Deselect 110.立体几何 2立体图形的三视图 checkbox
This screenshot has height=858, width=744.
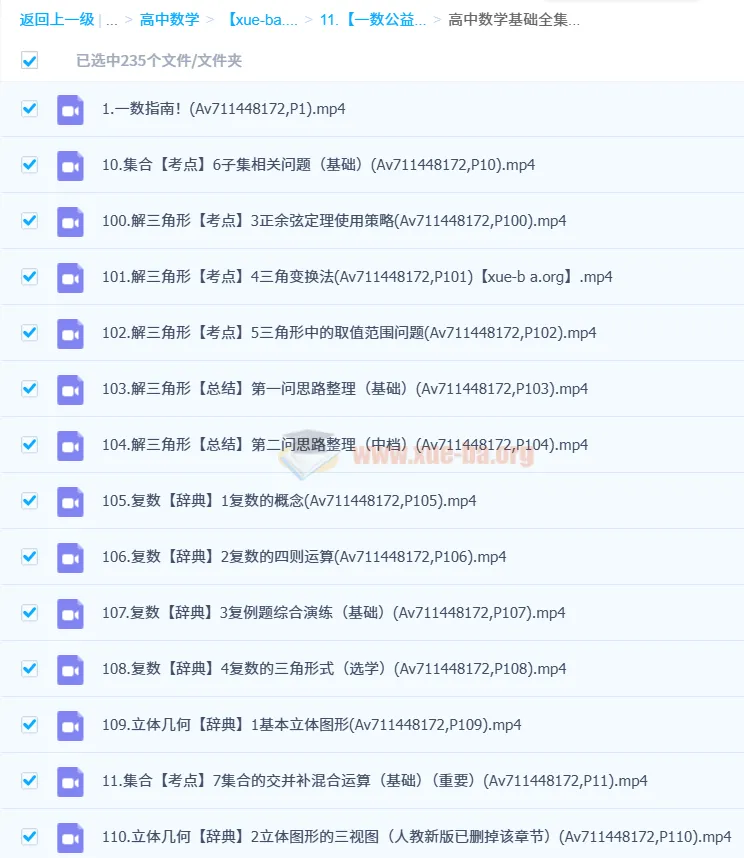30,837
